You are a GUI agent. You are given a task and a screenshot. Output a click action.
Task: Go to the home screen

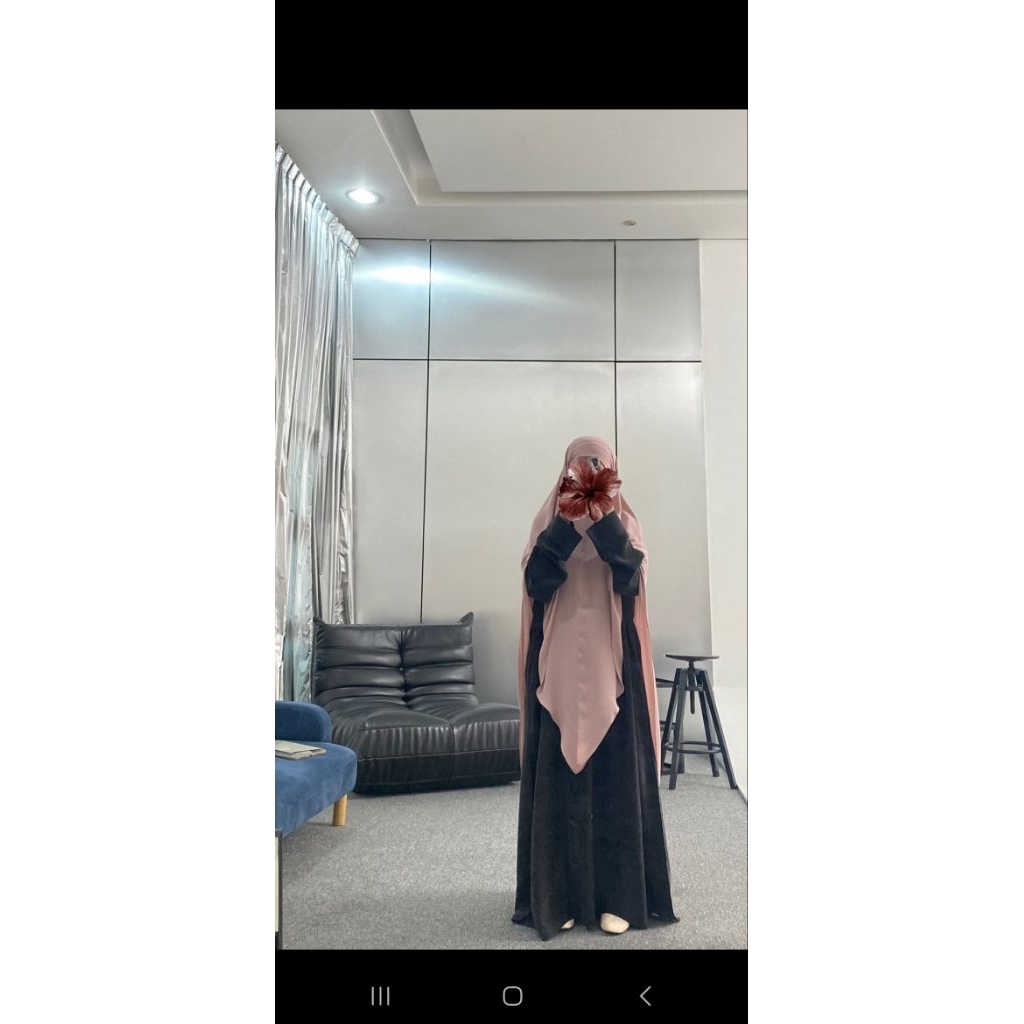pyautogui.click(x=512, y=995)
